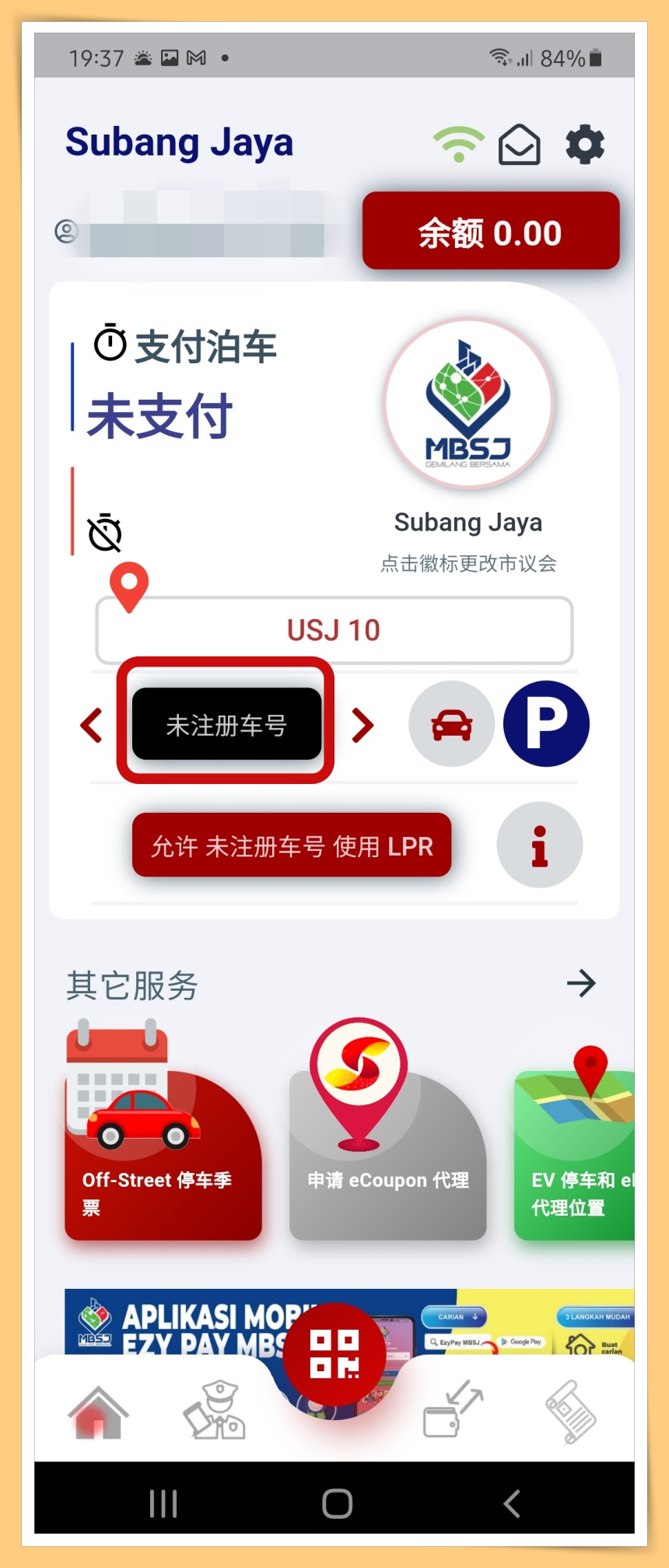Open the settings gear
The image size is (669, 1568).
[584, 145]
